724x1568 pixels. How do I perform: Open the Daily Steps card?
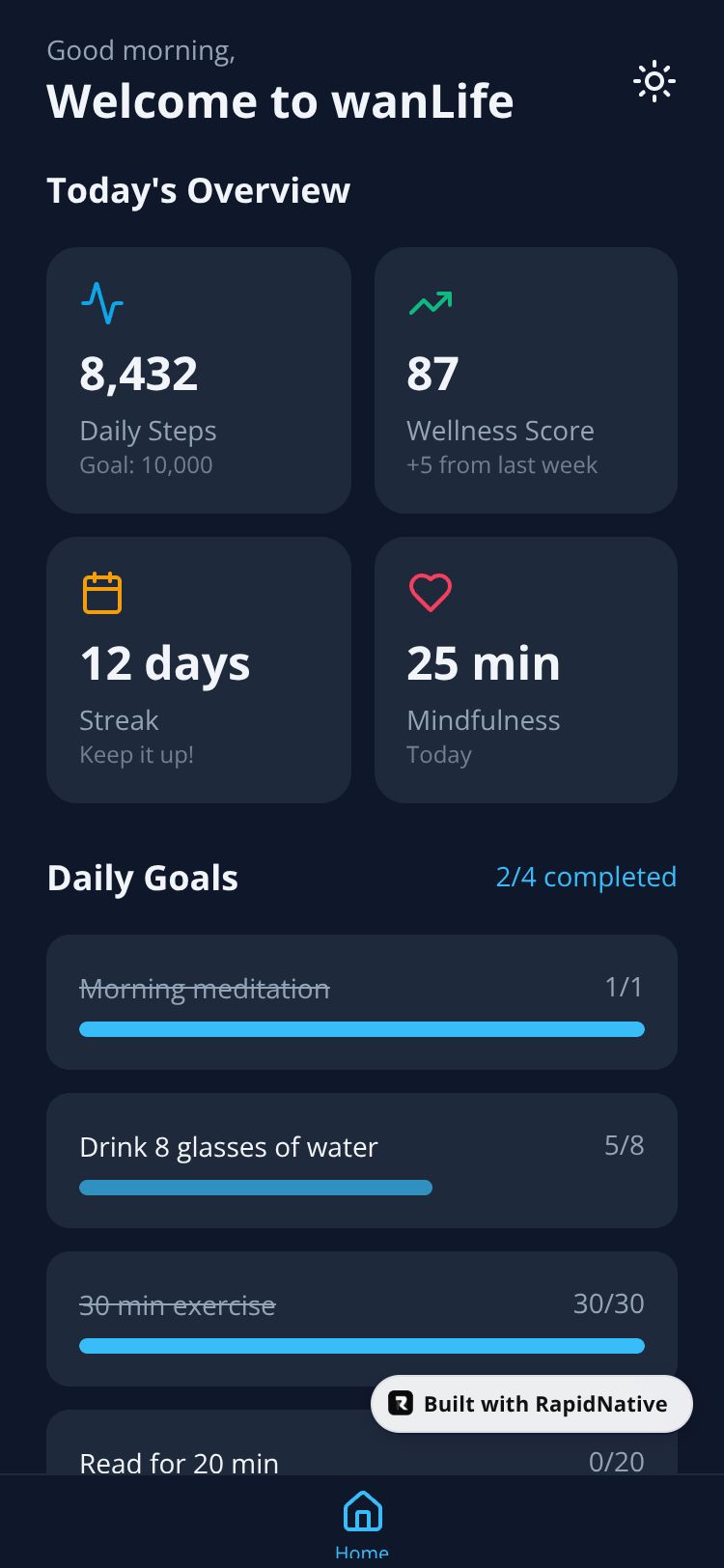198,379
